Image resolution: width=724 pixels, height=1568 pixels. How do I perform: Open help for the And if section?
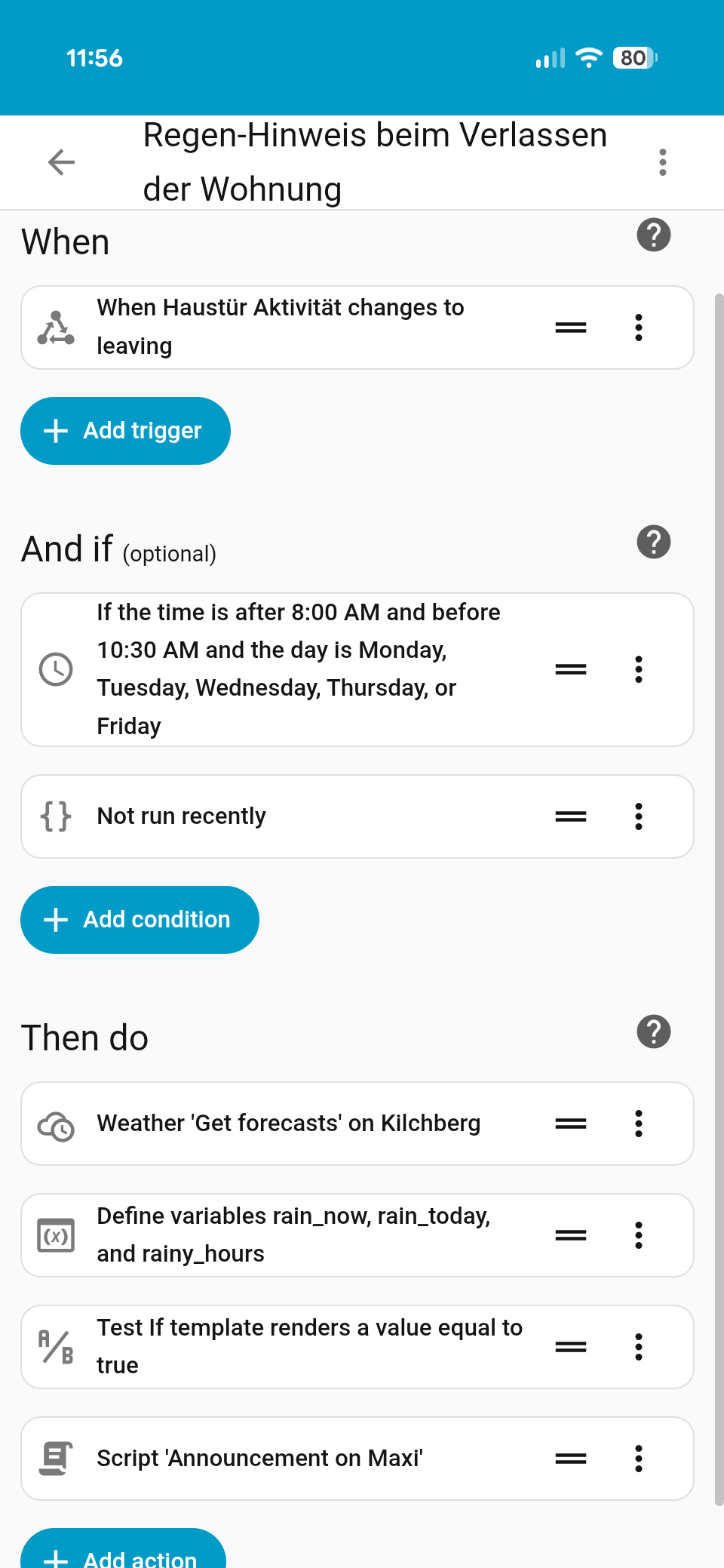pyautogui.click(x=653, y=543)
